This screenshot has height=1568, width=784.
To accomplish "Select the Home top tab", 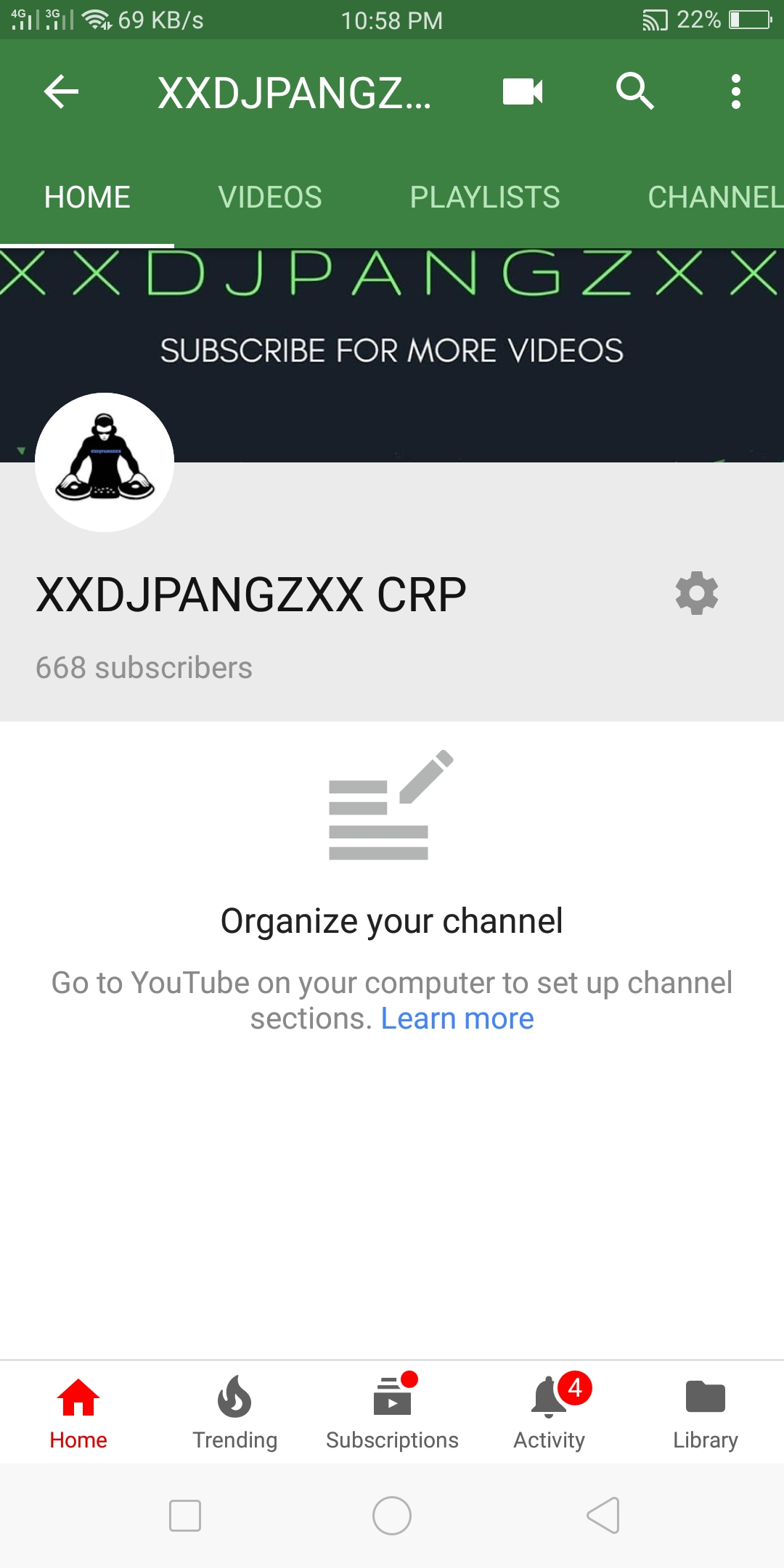I will click(87, 197).
